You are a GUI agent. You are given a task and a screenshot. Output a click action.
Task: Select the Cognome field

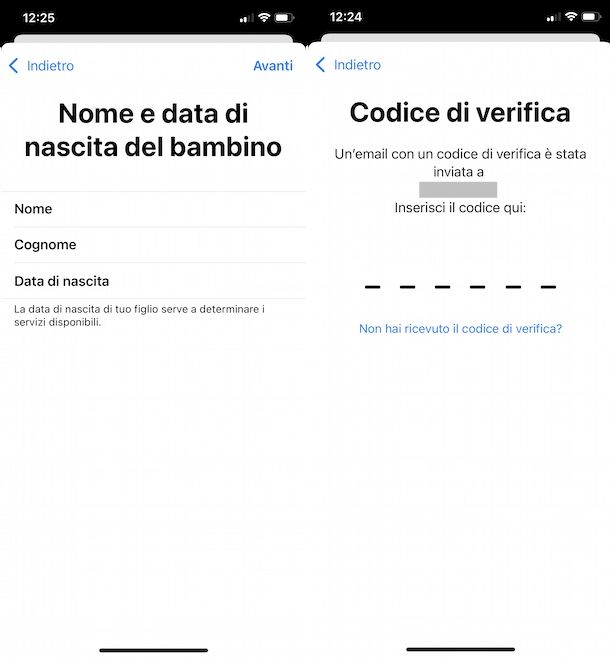(153, 245)
